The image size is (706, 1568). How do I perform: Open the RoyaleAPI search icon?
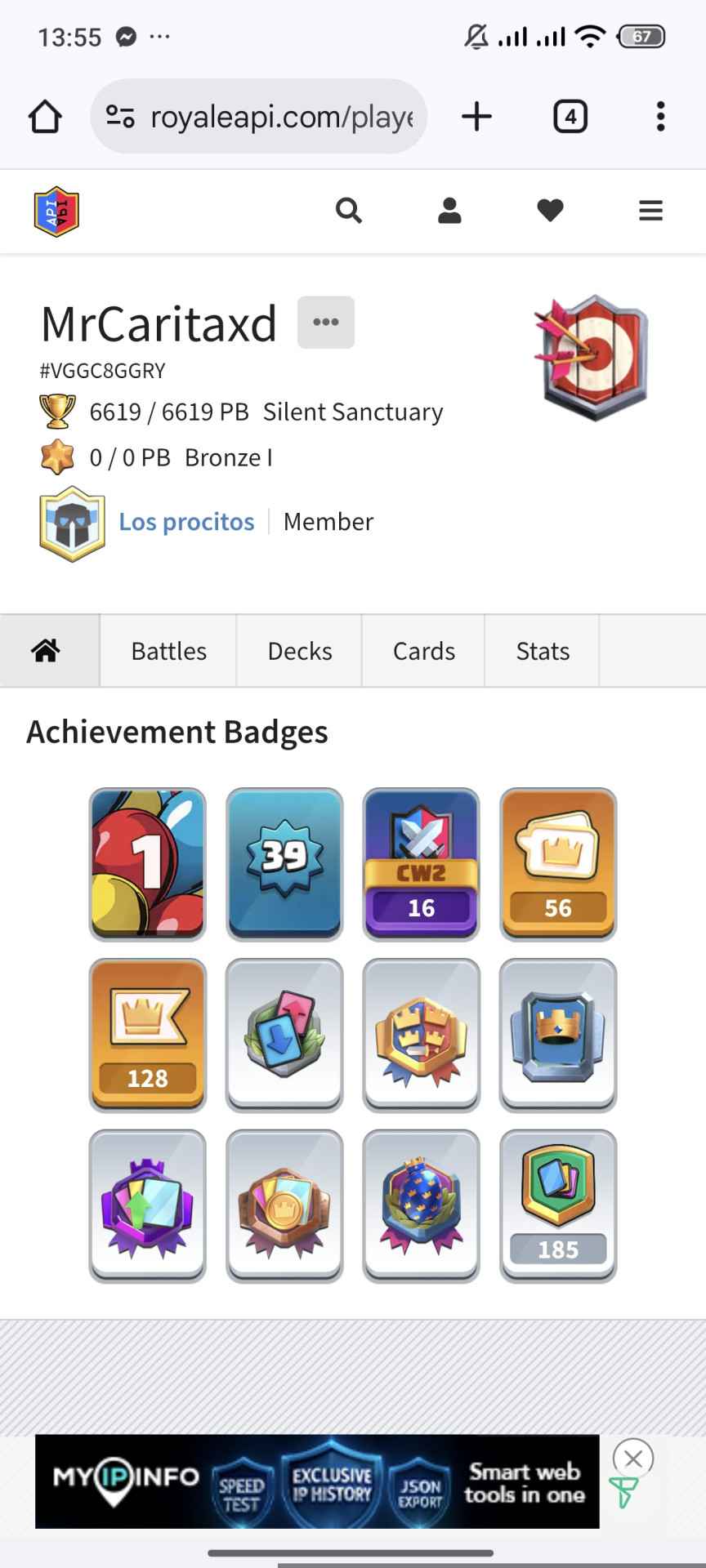coord(349,211)
